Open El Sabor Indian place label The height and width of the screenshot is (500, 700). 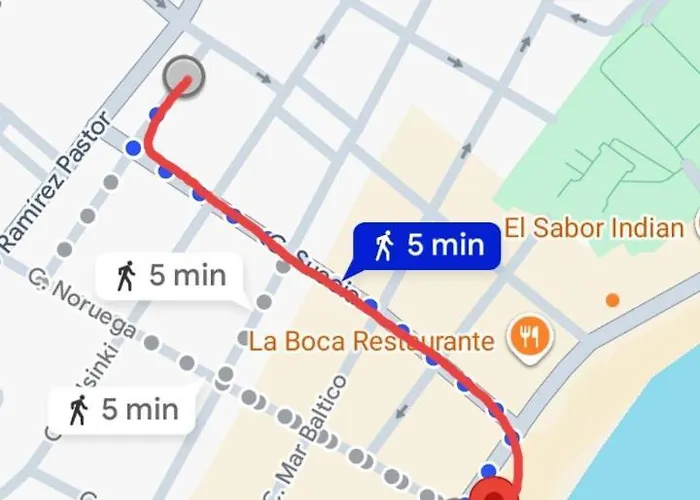coord(594,226)
